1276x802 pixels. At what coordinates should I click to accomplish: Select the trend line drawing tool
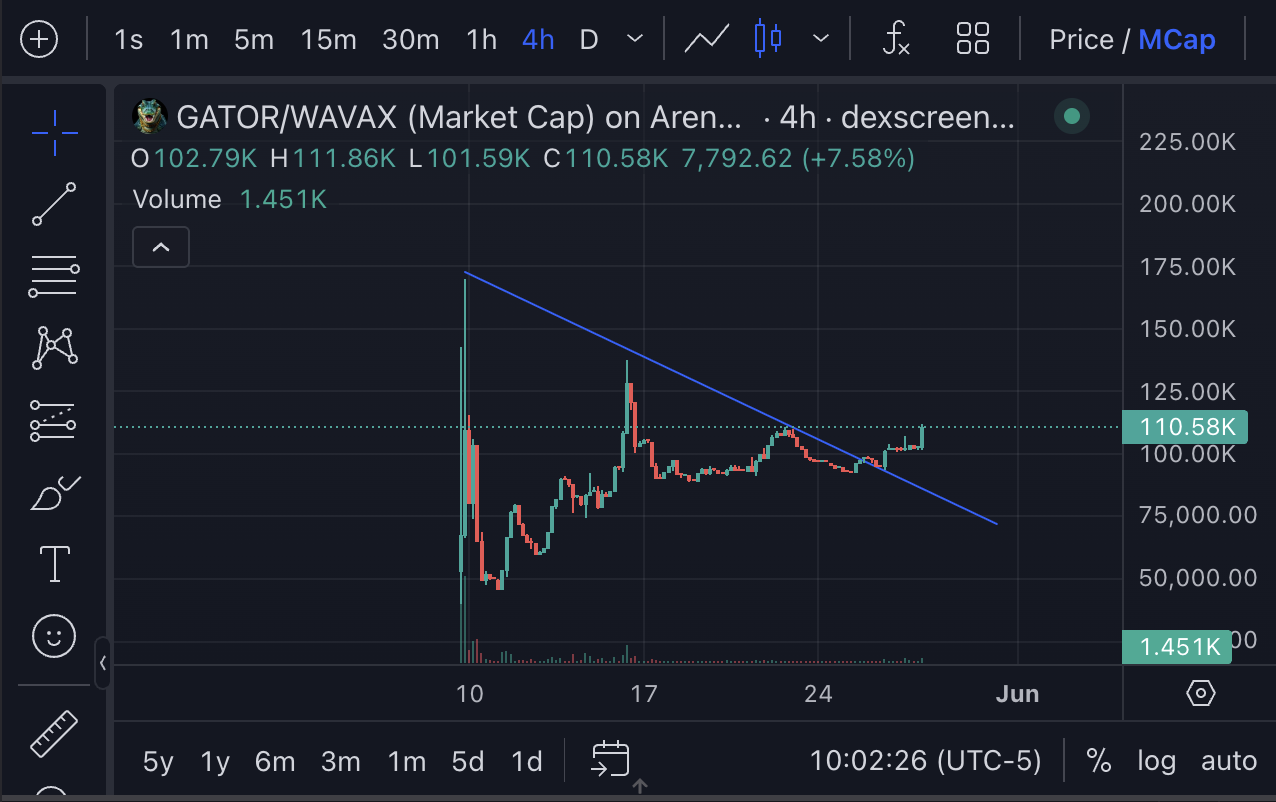pyautogui.click(x=54, y=204)
